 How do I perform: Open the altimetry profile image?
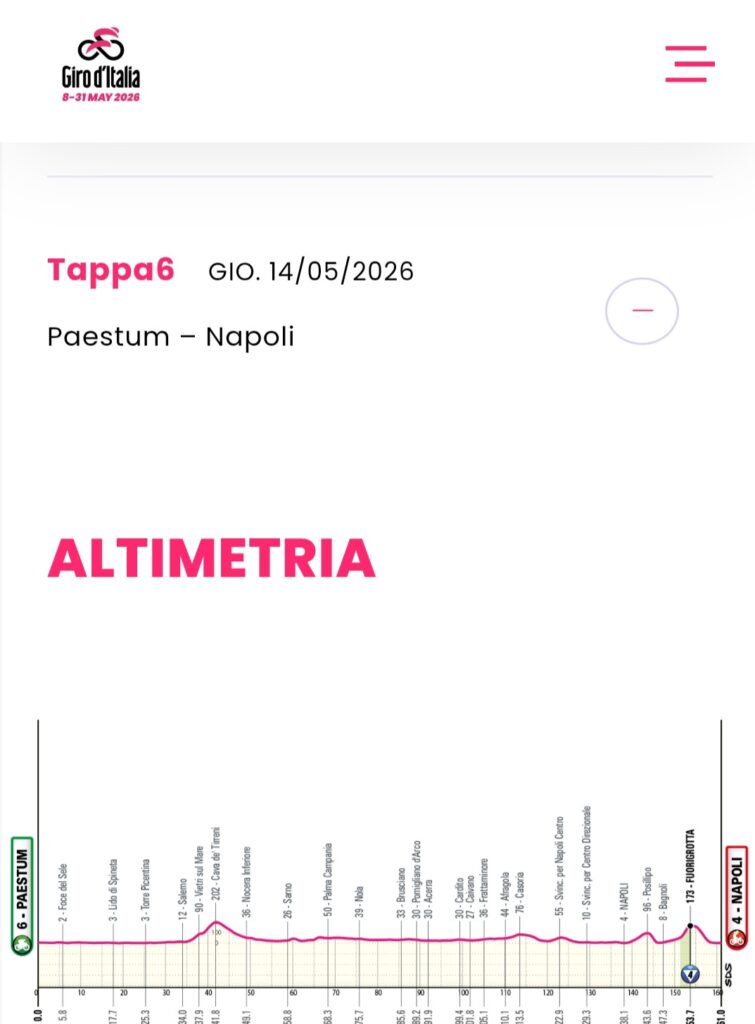378,870
